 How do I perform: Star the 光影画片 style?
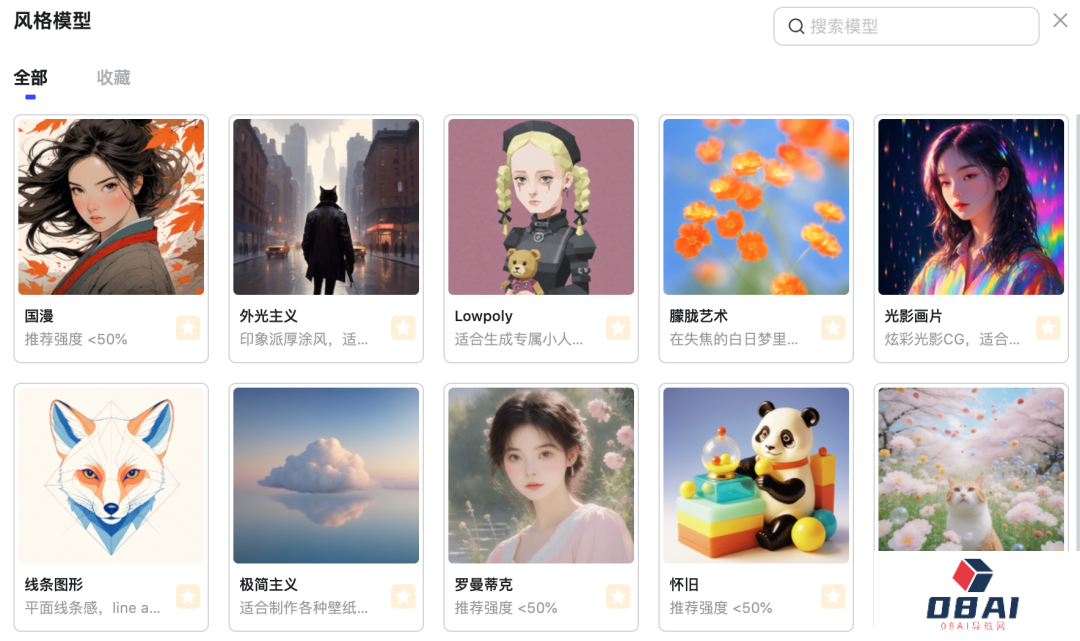point(1048,328)
